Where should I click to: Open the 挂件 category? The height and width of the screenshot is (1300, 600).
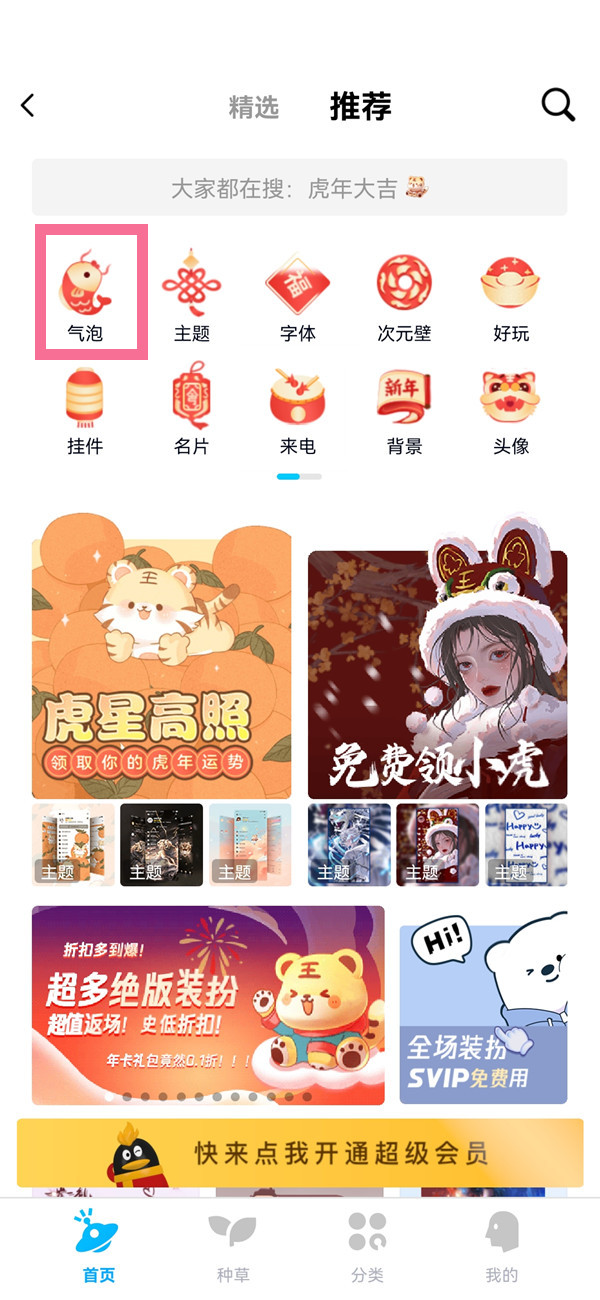[x=85, y=410]
